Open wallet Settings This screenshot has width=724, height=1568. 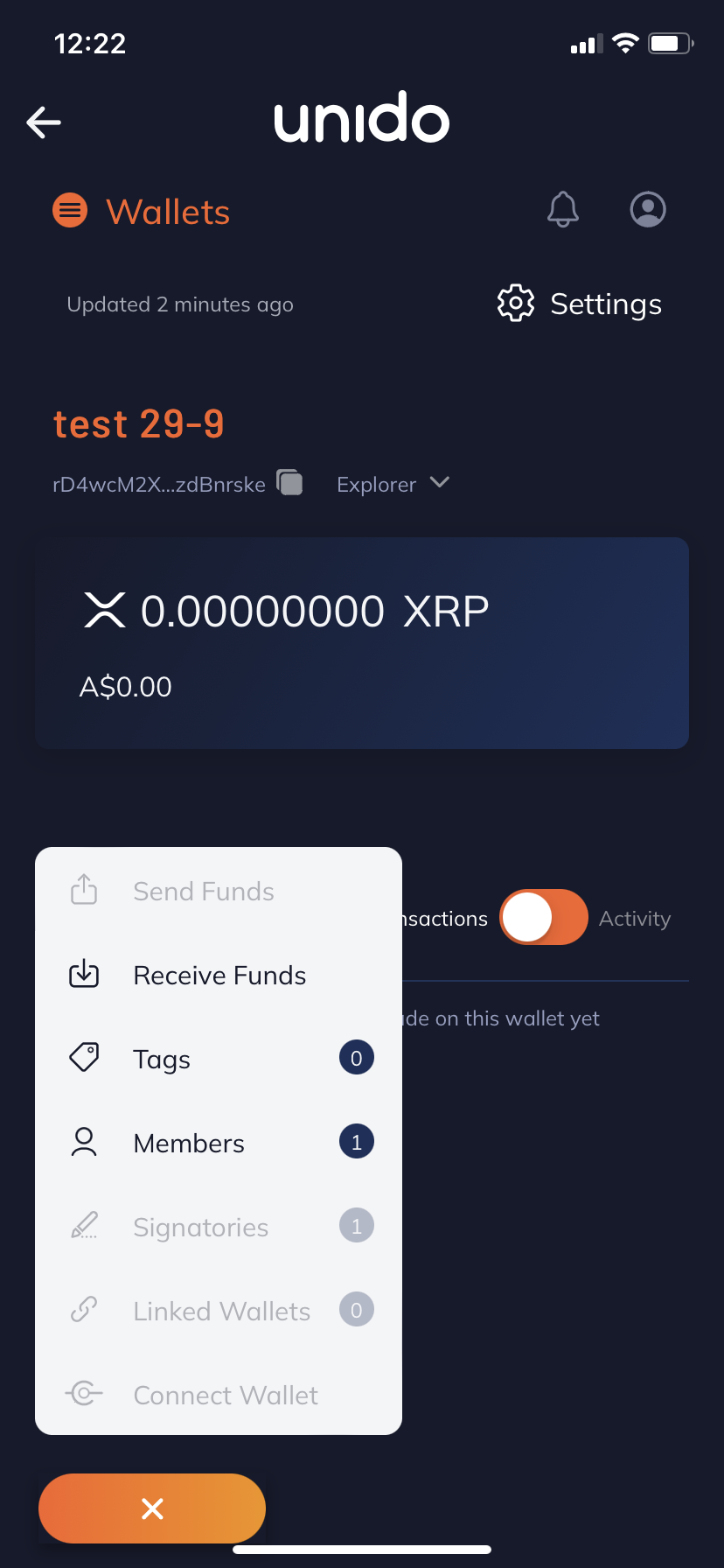click(x=579, y=304)
